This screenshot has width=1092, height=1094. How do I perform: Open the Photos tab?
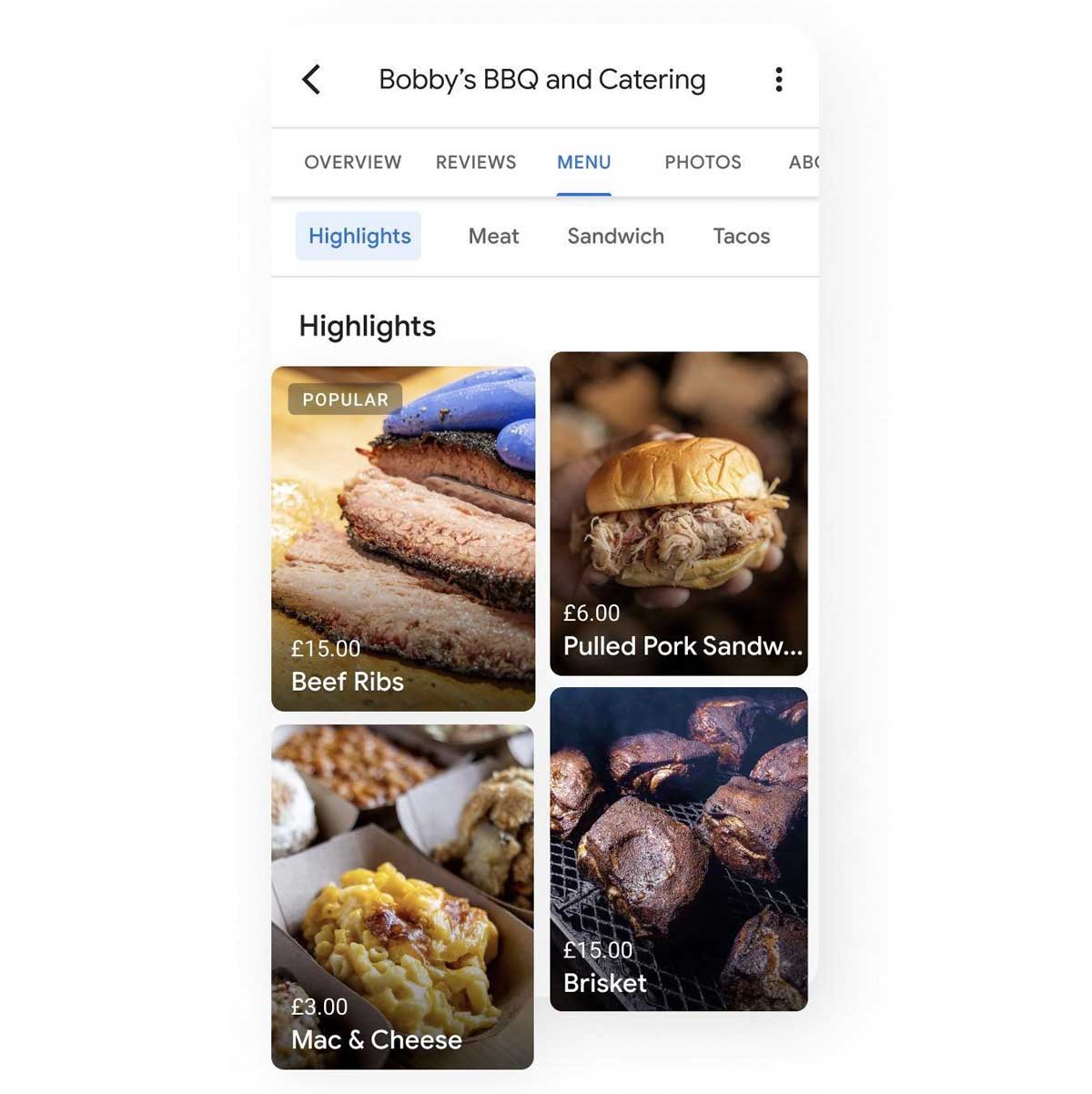[x=703, y=162]
